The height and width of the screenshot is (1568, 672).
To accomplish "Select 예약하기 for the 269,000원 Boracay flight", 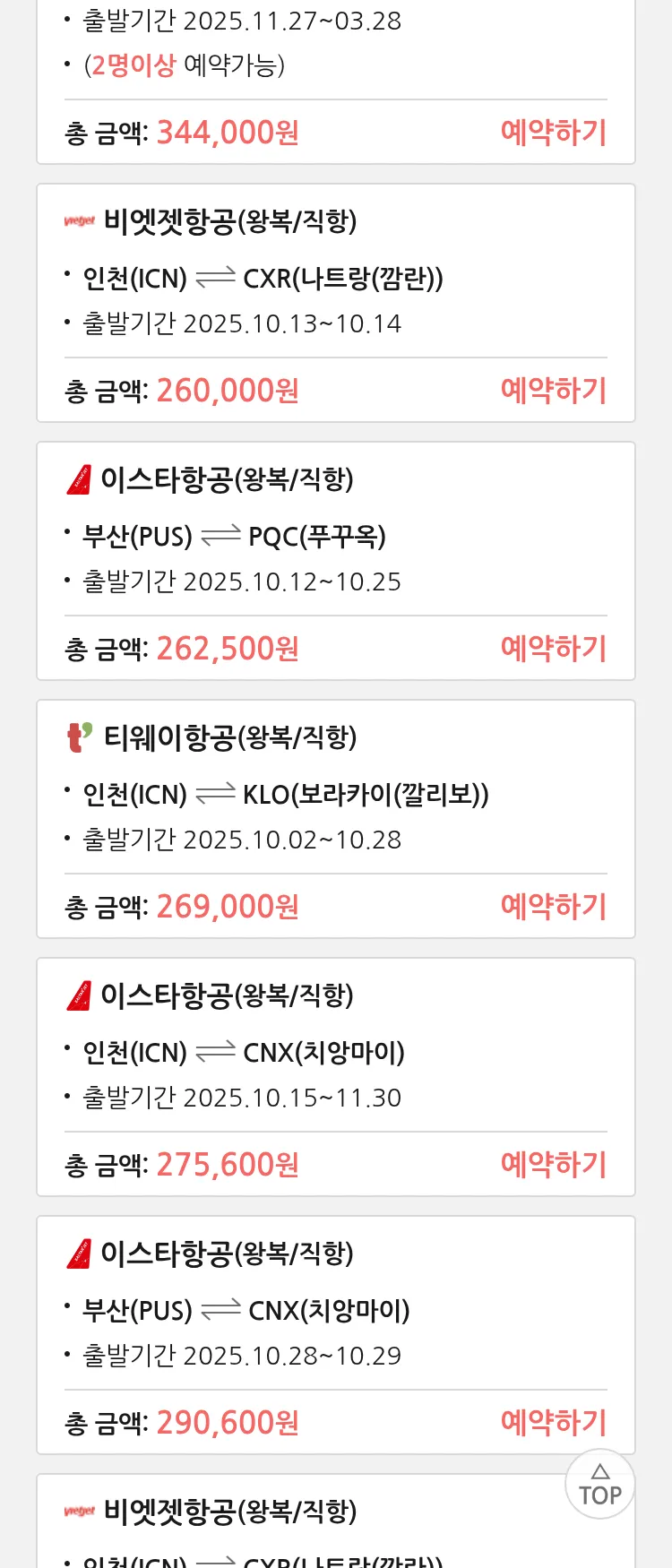I will [553, 907].
